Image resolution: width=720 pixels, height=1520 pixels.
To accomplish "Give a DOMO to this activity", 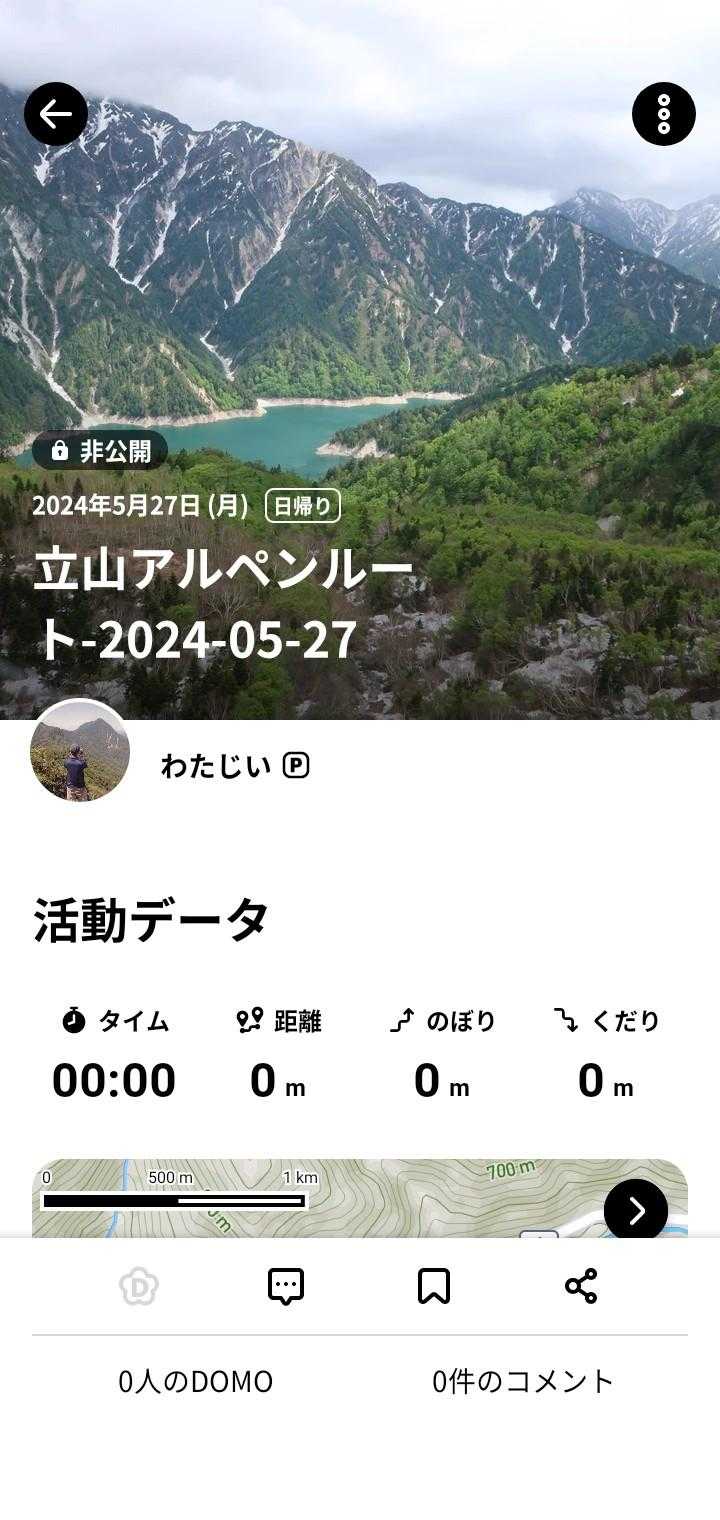I will click(139, 1286).
